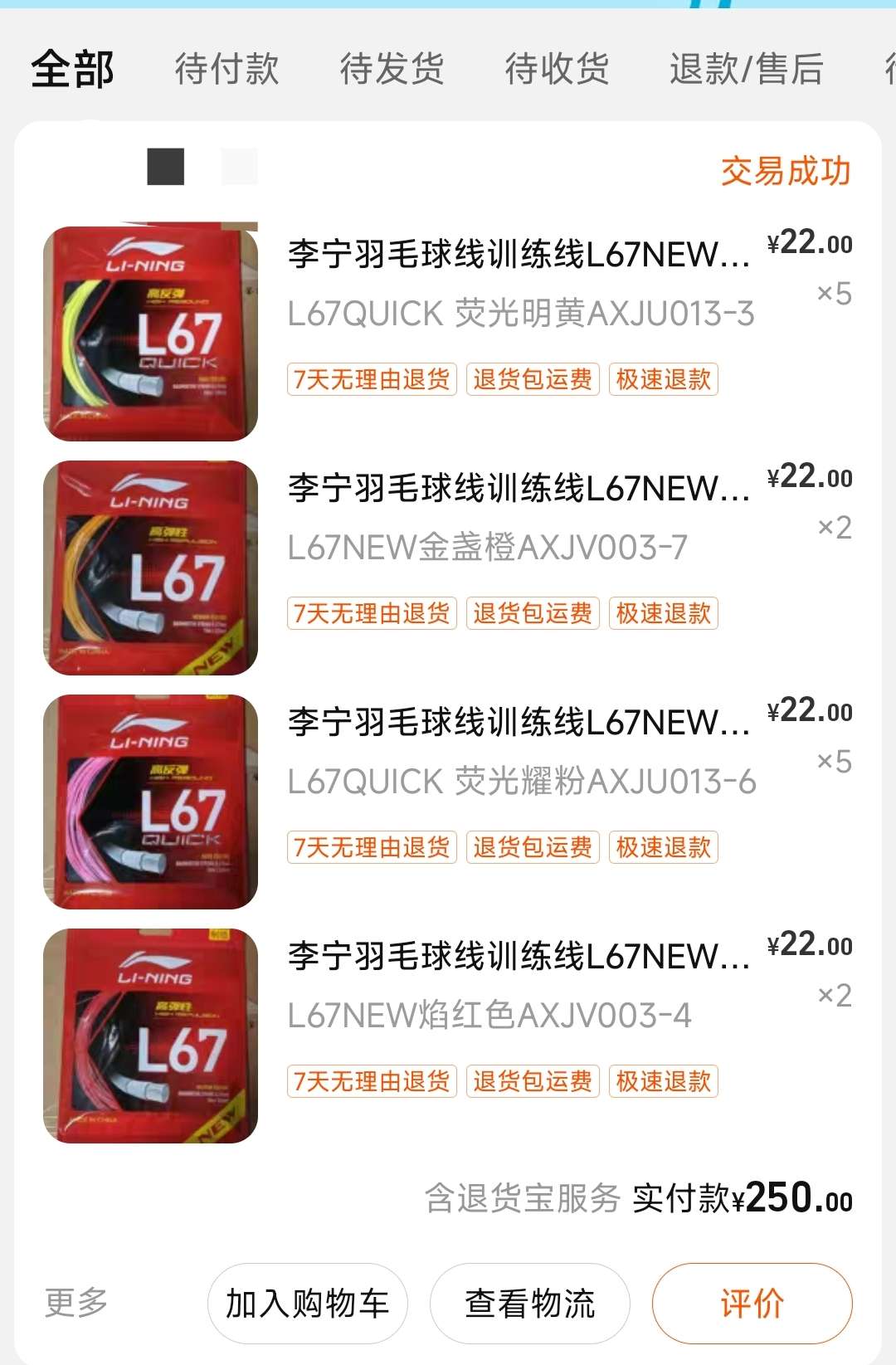This screenshot has height=1365, width=896.
Task: Select the 全部 orders tab
Action: click(72, 69)
